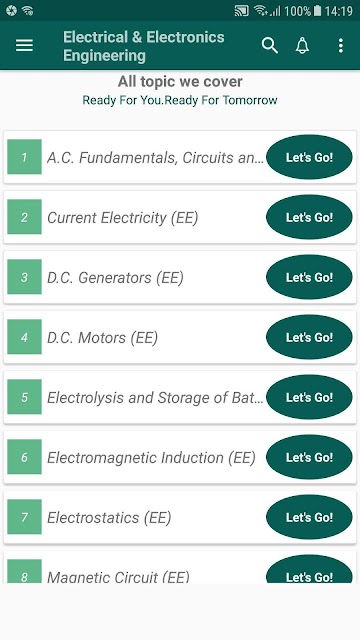Tap Let's Go for Electromagnetic Induction

click(x=309, y=457)
